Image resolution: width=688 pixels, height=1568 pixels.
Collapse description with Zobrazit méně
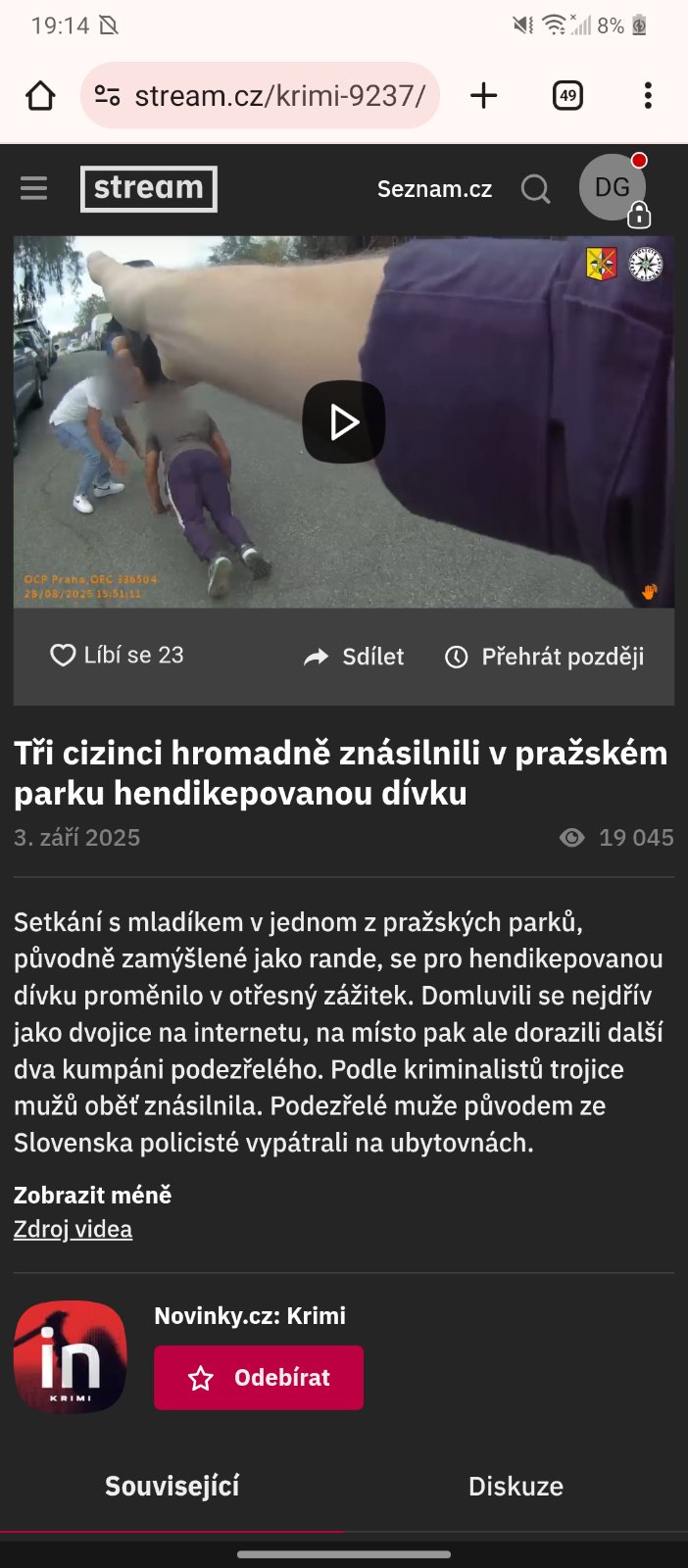pos(92,1195)
